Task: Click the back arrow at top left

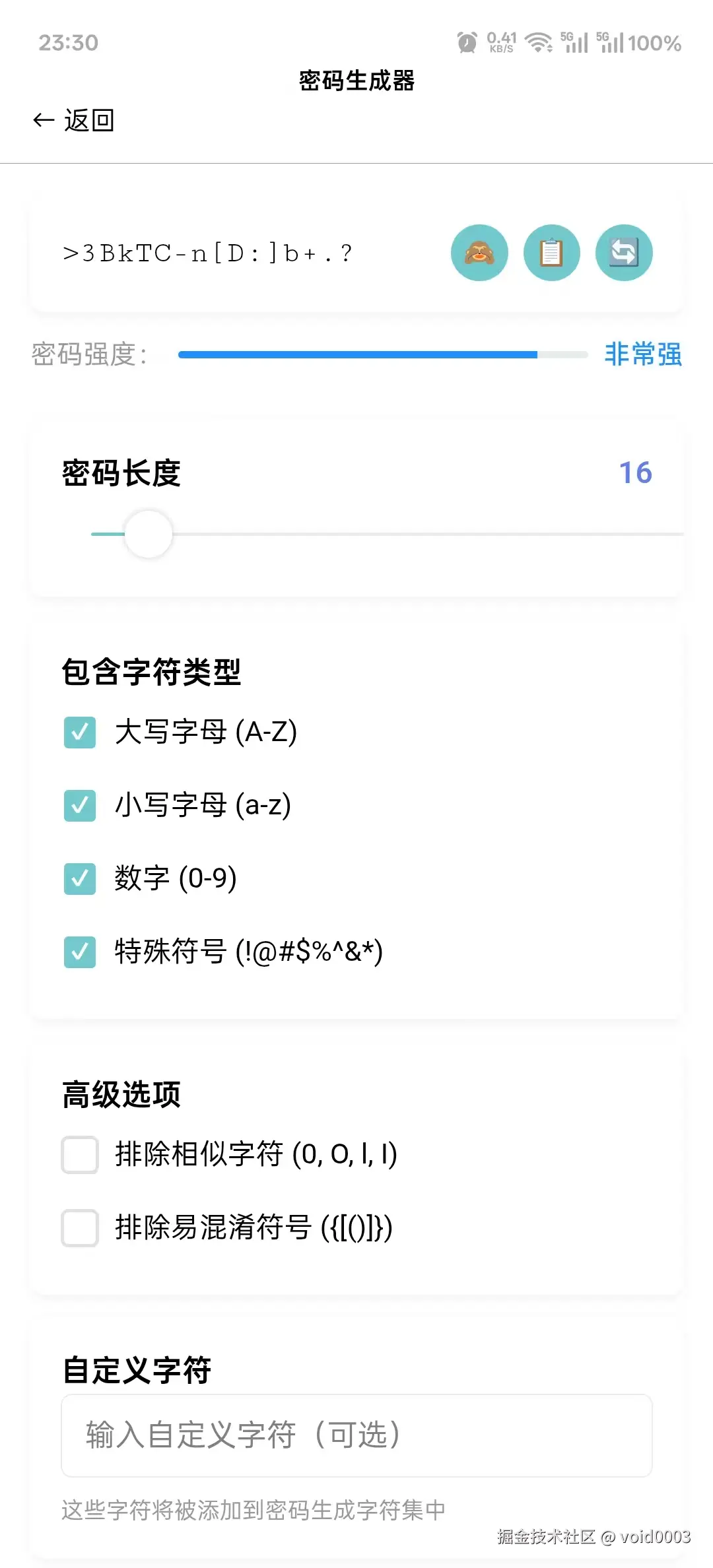Action: point(42,119)
